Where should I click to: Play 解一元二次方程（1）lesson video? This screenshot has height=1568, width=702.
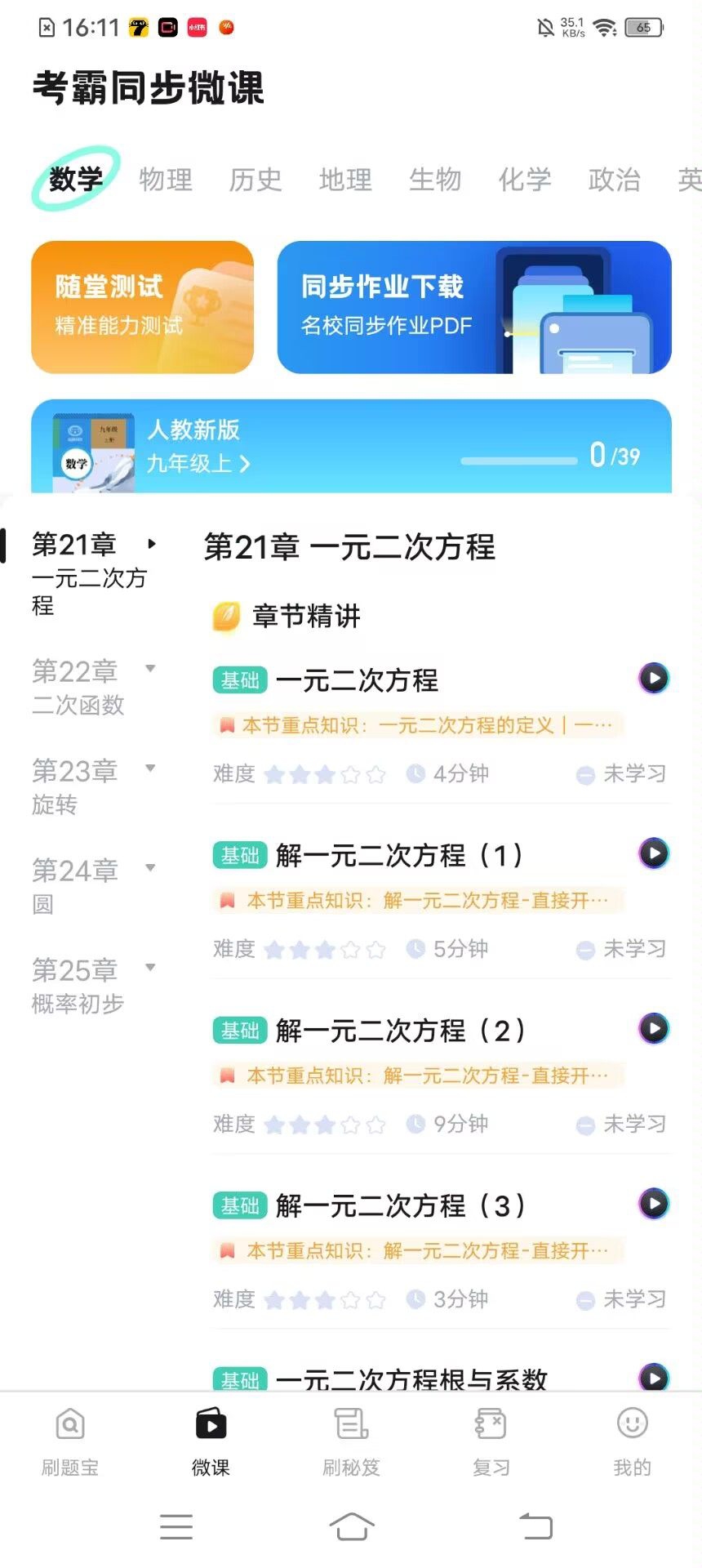click(x=653, y=853)
